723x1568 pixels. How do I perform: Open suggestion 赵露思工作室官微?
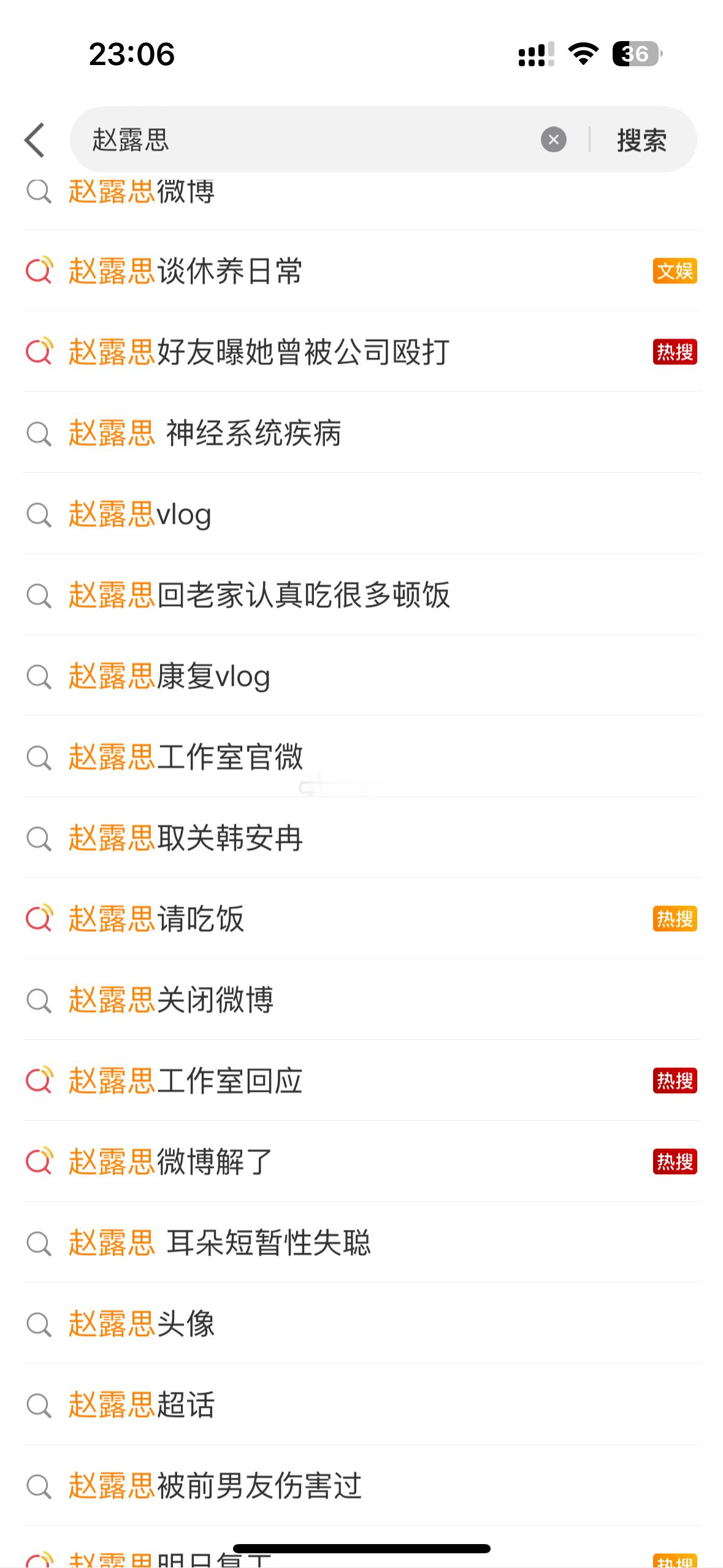(361, 756)
